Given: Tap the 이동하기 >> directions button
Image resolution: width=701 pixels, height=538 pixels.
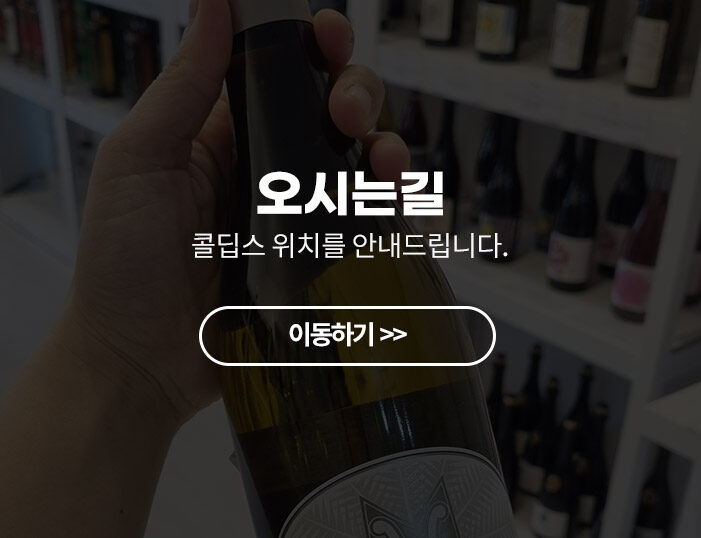Looking at the screenshot, I should [x=347, y=335].
